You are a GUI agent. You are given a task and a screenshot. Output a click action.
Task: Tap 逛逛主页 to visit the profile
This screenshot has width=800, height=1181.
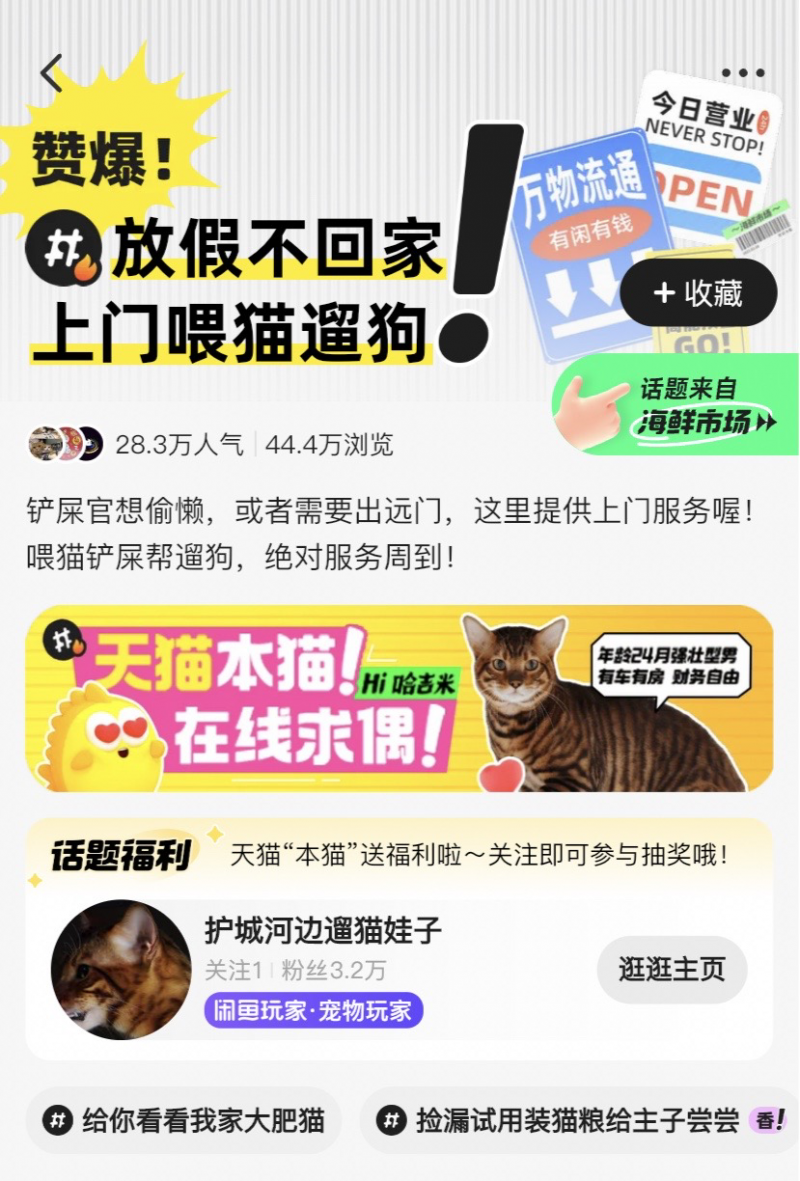tap(672, 970)
